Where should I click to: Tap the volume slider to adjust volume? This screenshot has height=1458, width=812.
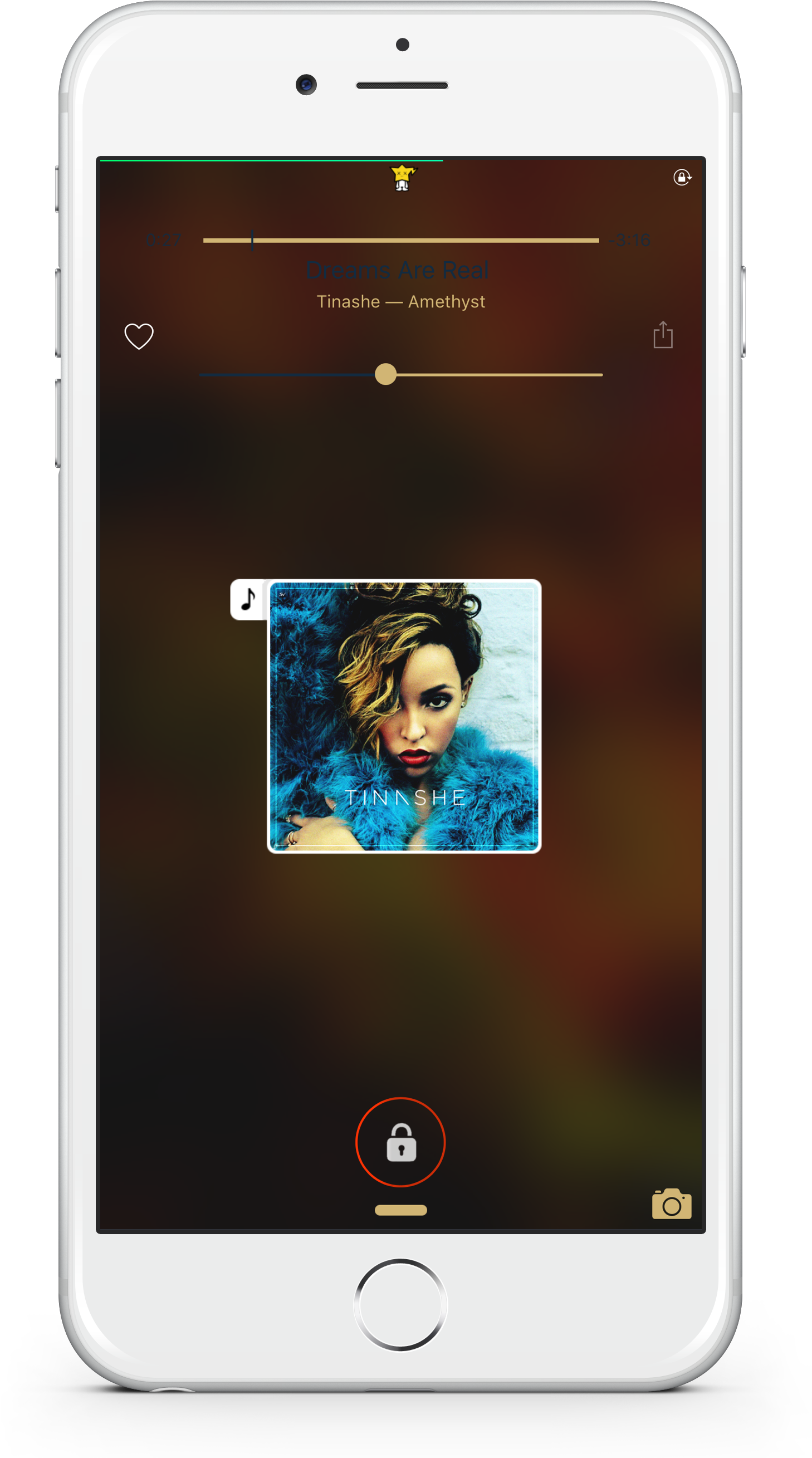click(x=400, y=375)
